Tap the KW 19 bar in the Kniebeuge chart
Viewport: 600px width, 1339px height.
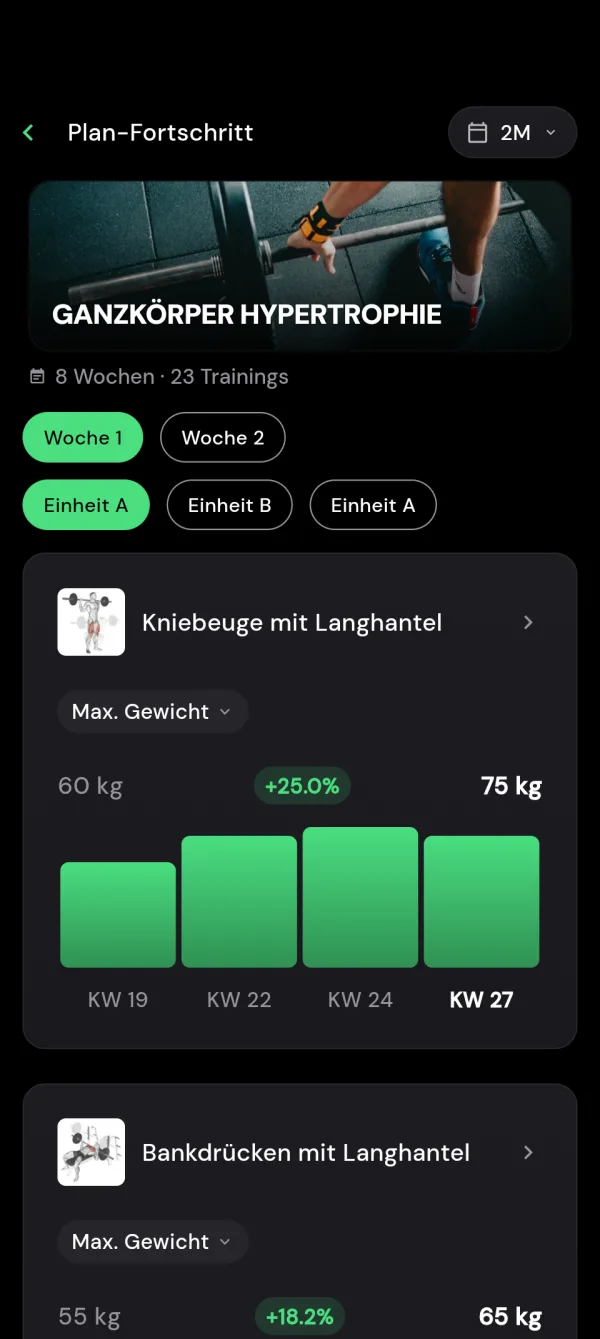pyautogui.click(x=118, y=915)
